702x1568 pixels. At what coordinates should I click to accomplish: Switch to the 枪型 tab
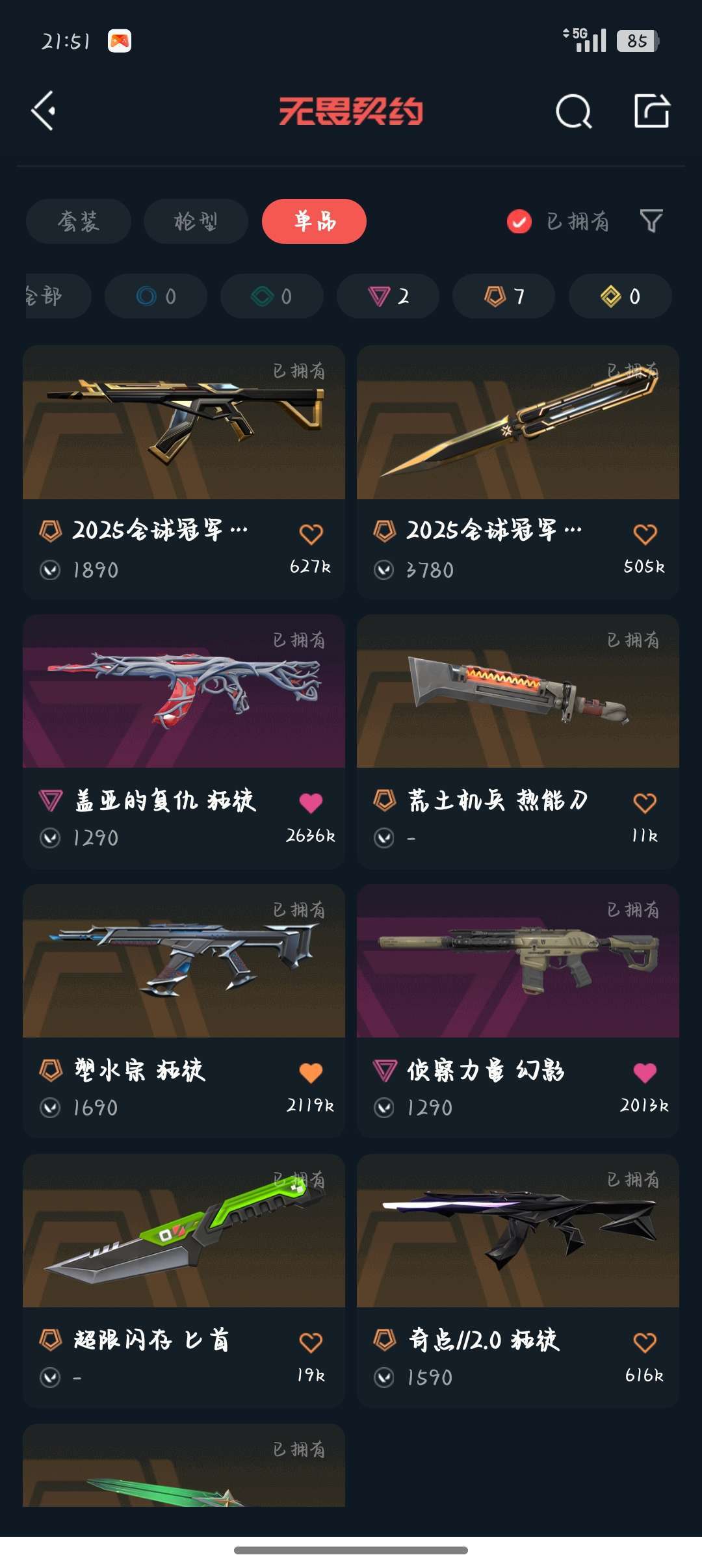196,221
